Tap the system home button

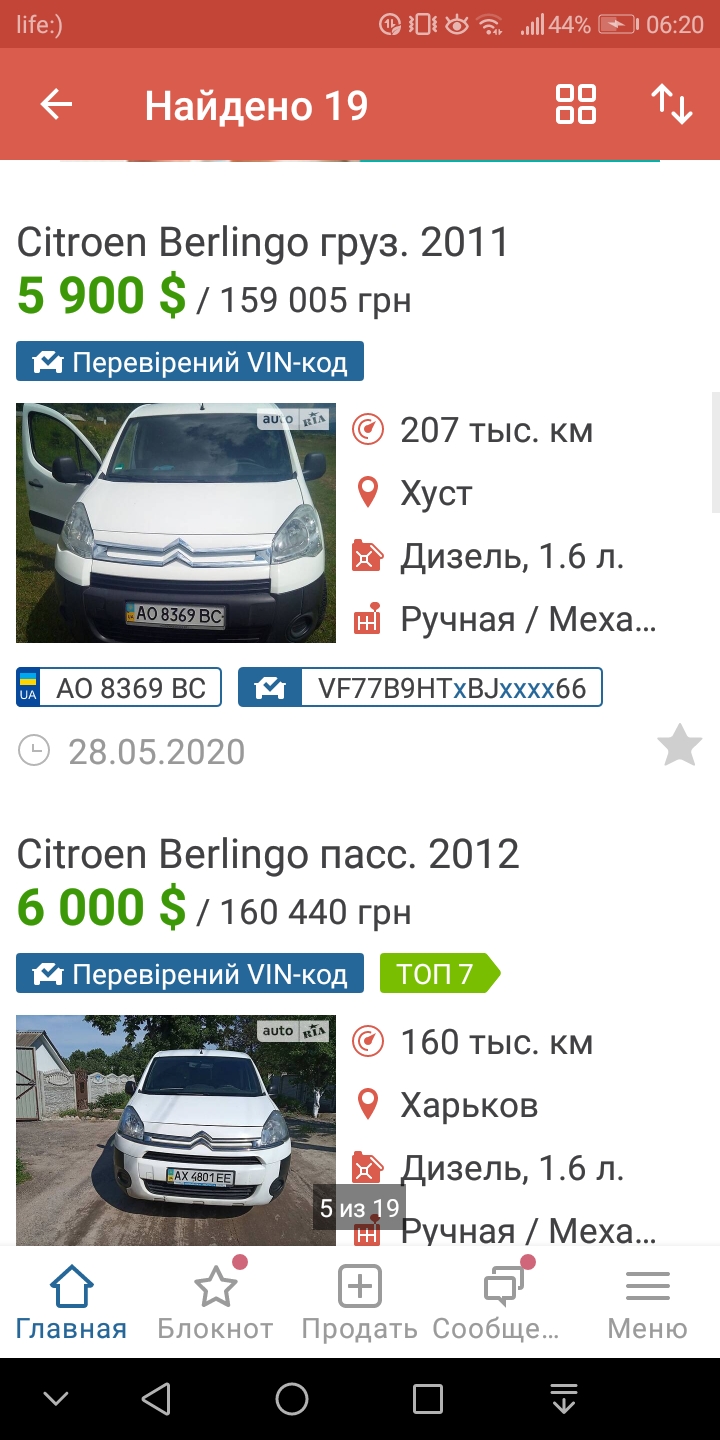292,1399
